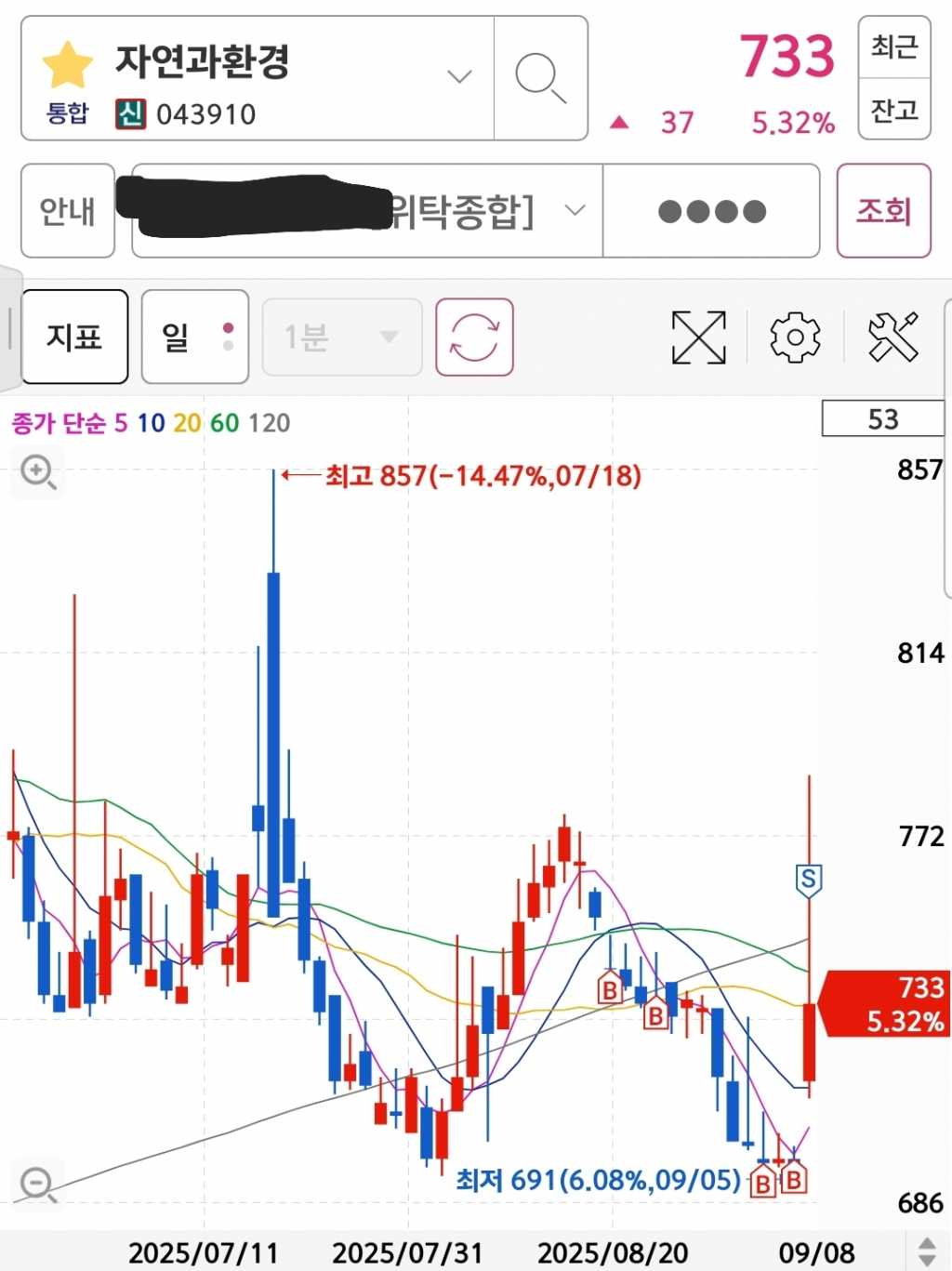This screenshot has width=952, height=1271.
Task: Tap 조회 to look up
Action: (883, 211)
